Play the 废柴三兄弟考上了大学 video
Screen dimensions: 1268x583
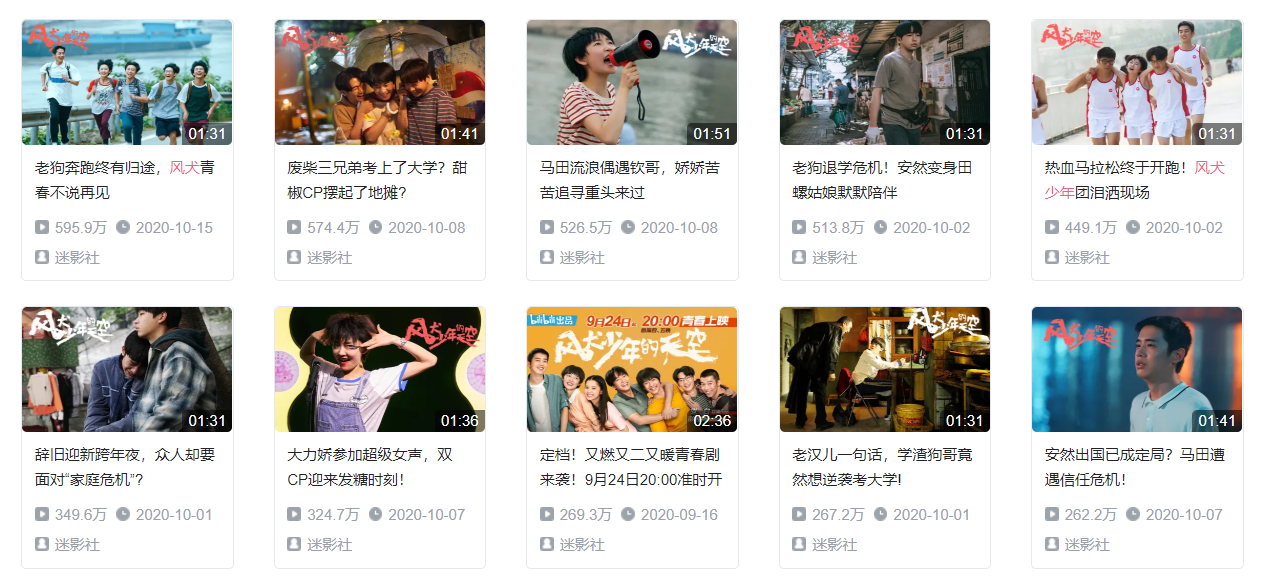379,83
